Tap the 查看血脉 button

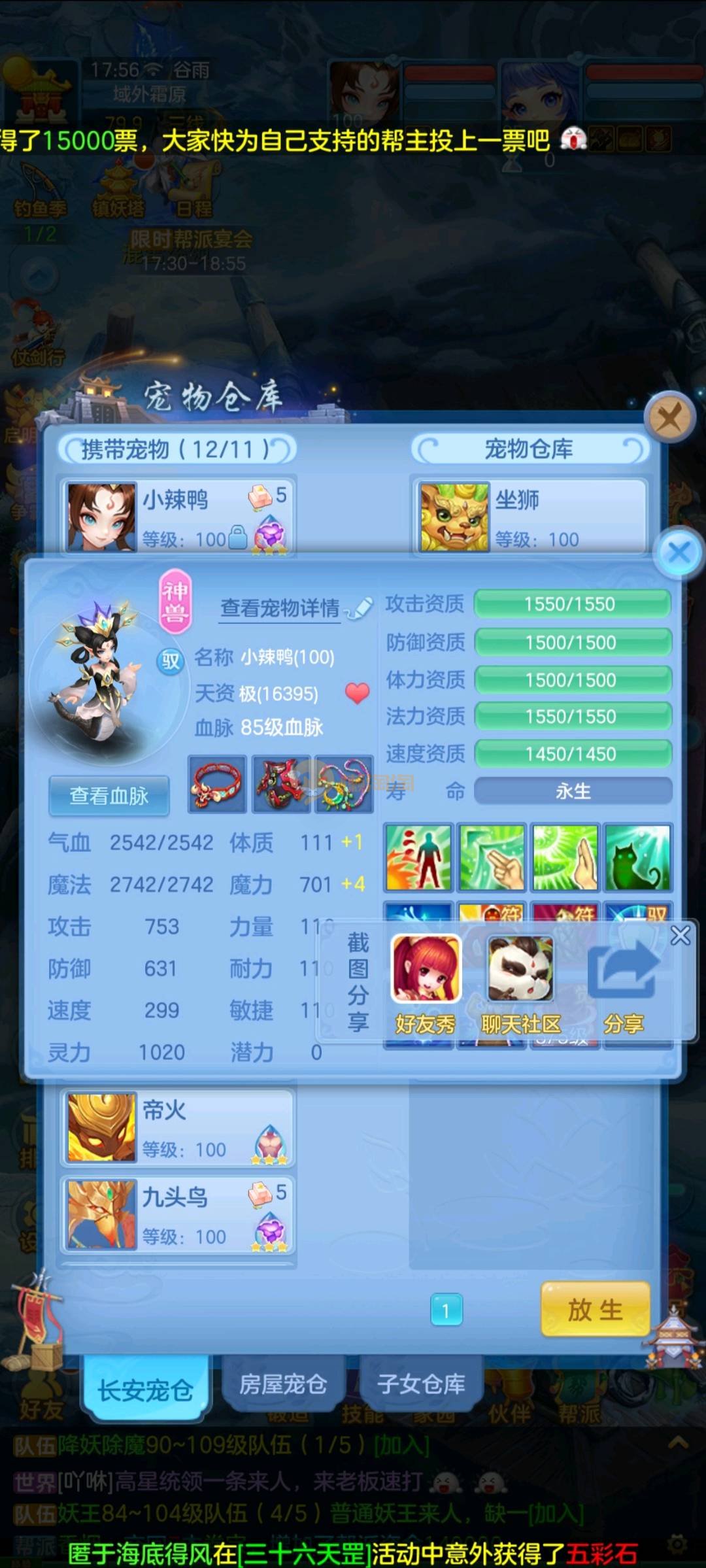pos(109,796)
